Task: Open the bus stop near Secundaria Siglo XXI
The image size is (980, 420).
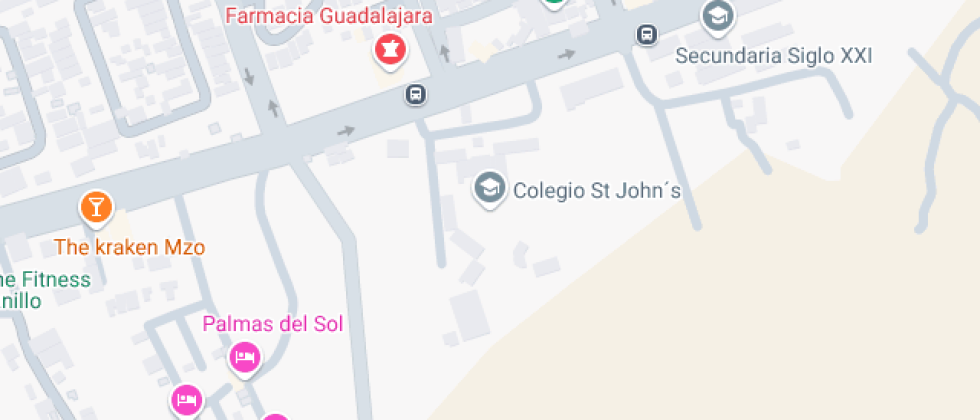Action: pos(647,34)
